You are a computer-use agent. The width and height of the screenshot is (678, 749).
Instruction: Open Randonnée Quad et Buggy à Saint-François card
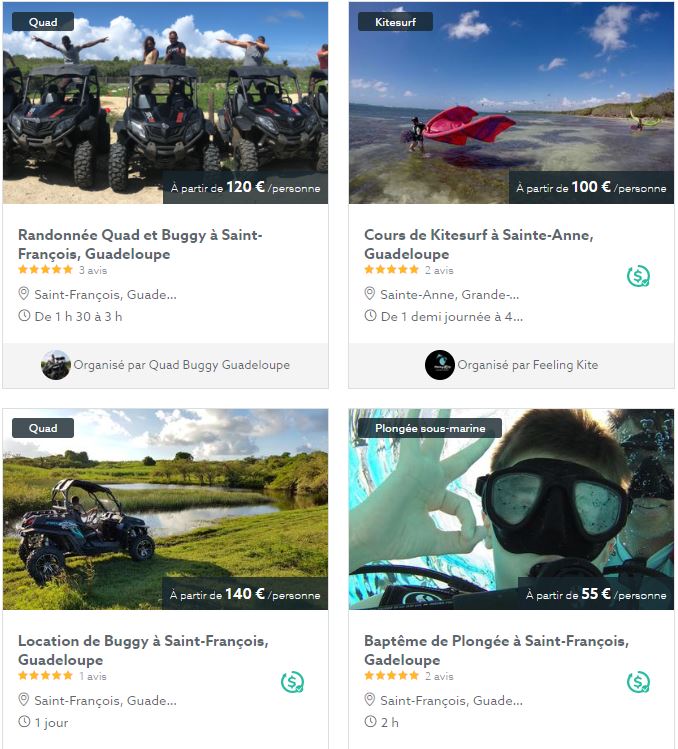[x=140, y=244]
